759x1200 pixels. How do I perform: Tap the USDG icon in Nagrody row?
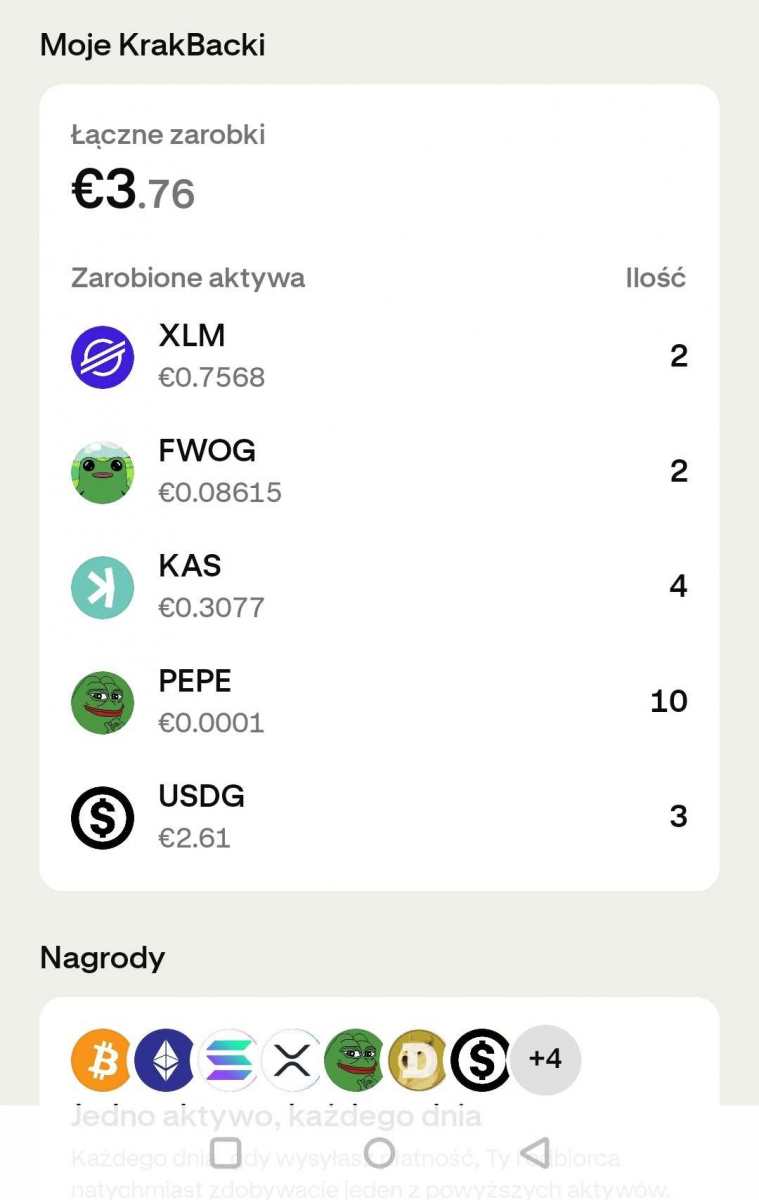[x=481, y=1060]
